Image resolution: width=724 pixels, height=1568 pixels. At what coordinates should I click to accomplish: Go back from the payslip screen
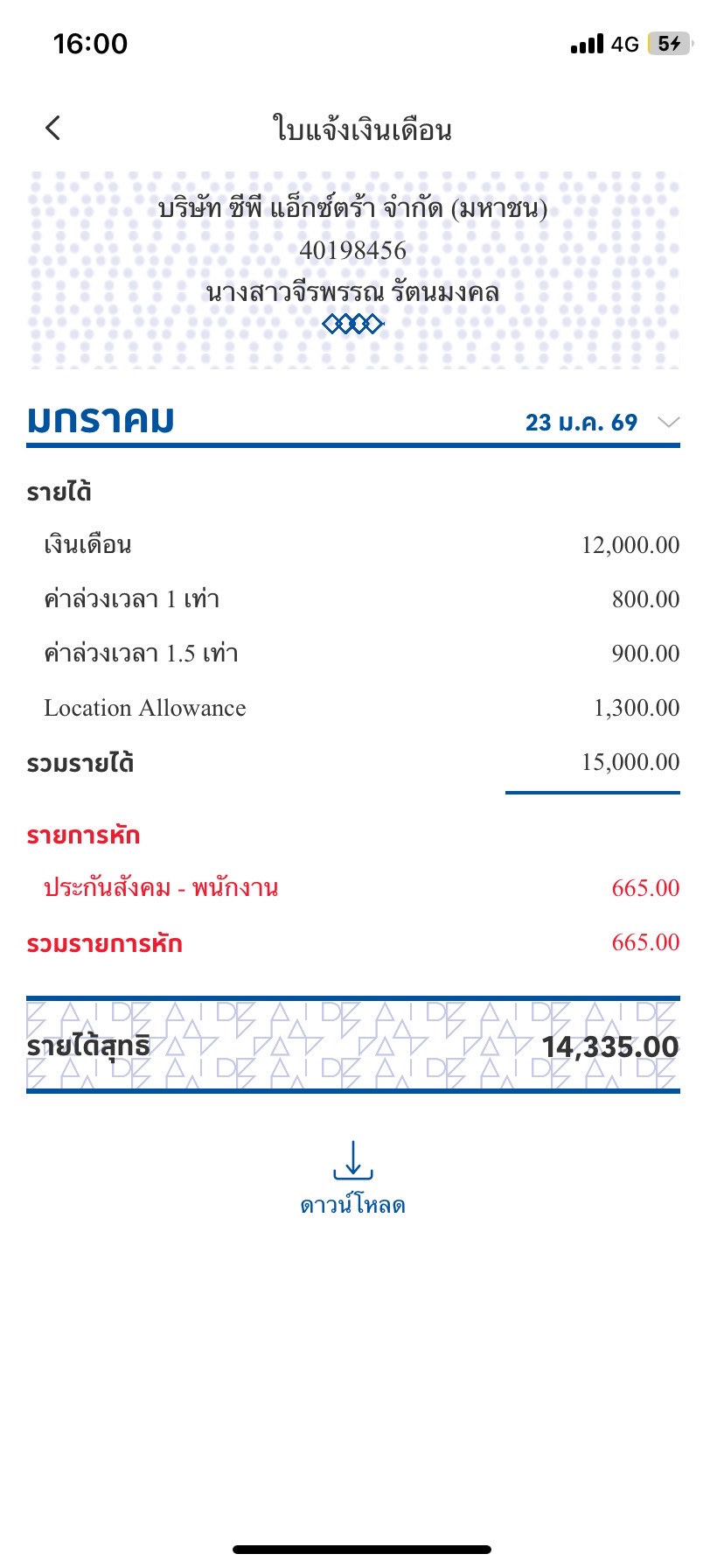pos(53,129)
